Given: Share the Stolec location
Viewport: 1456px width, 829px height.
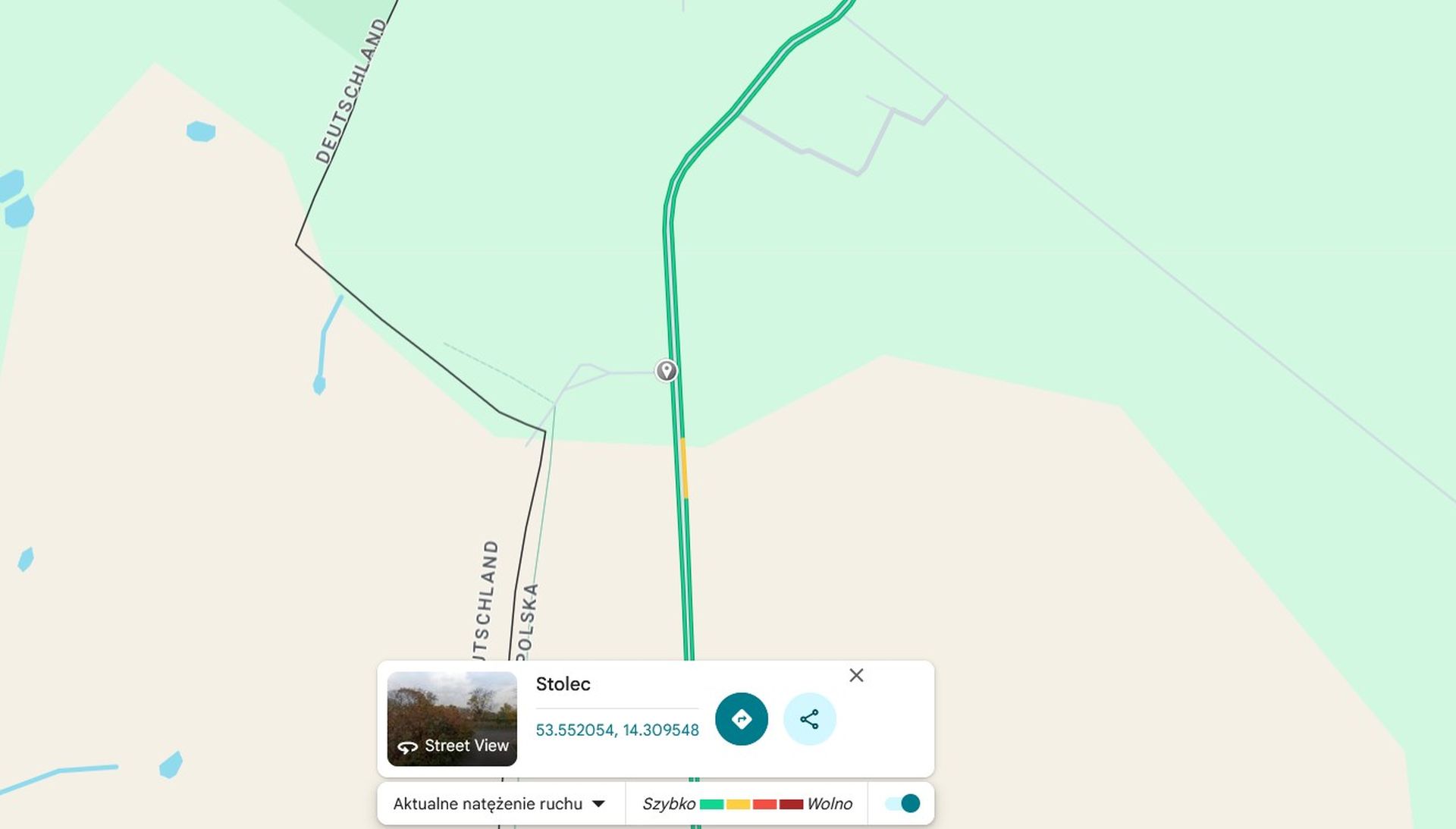Looking at the screenshot, I should coord(809,719).
